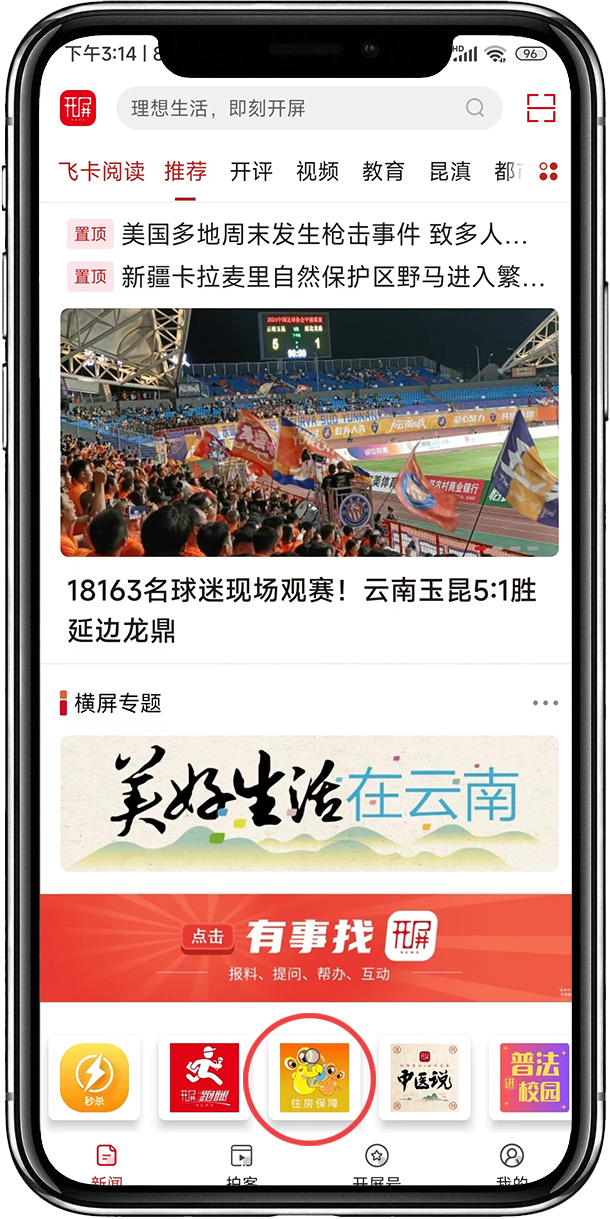Open the 住房保障 shortcut
610x1219 pixels.
coord(314,1077)
